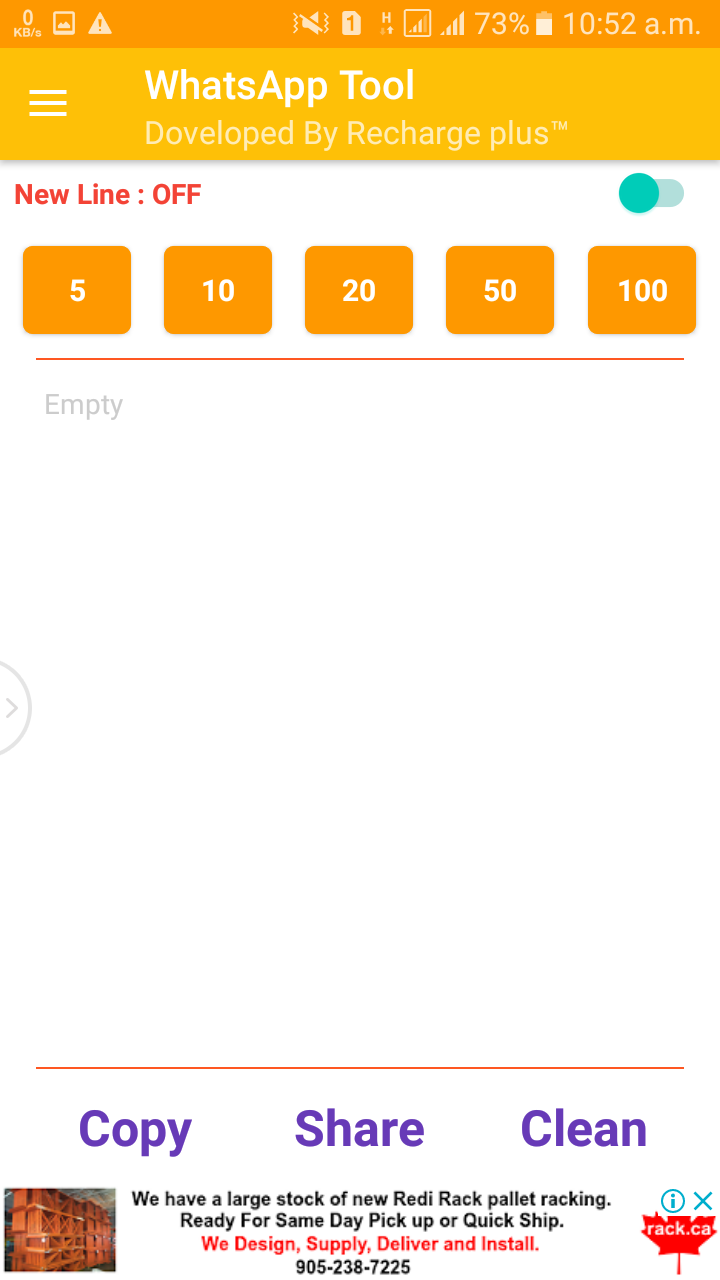The height and width of the screenshot is (1280, 720).
Task: Choose the 10 count button
Action: tap(218, 290)
